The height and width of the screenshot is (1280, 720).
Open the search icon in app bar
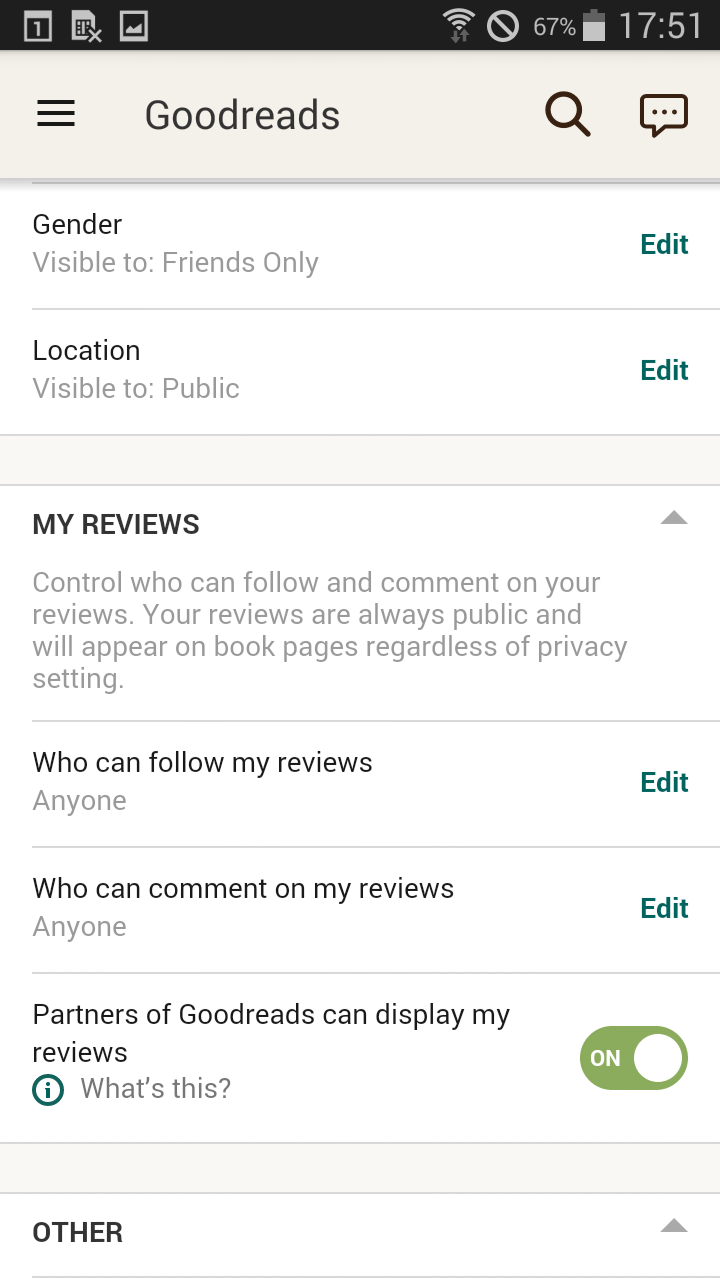(x=567, y=114)
